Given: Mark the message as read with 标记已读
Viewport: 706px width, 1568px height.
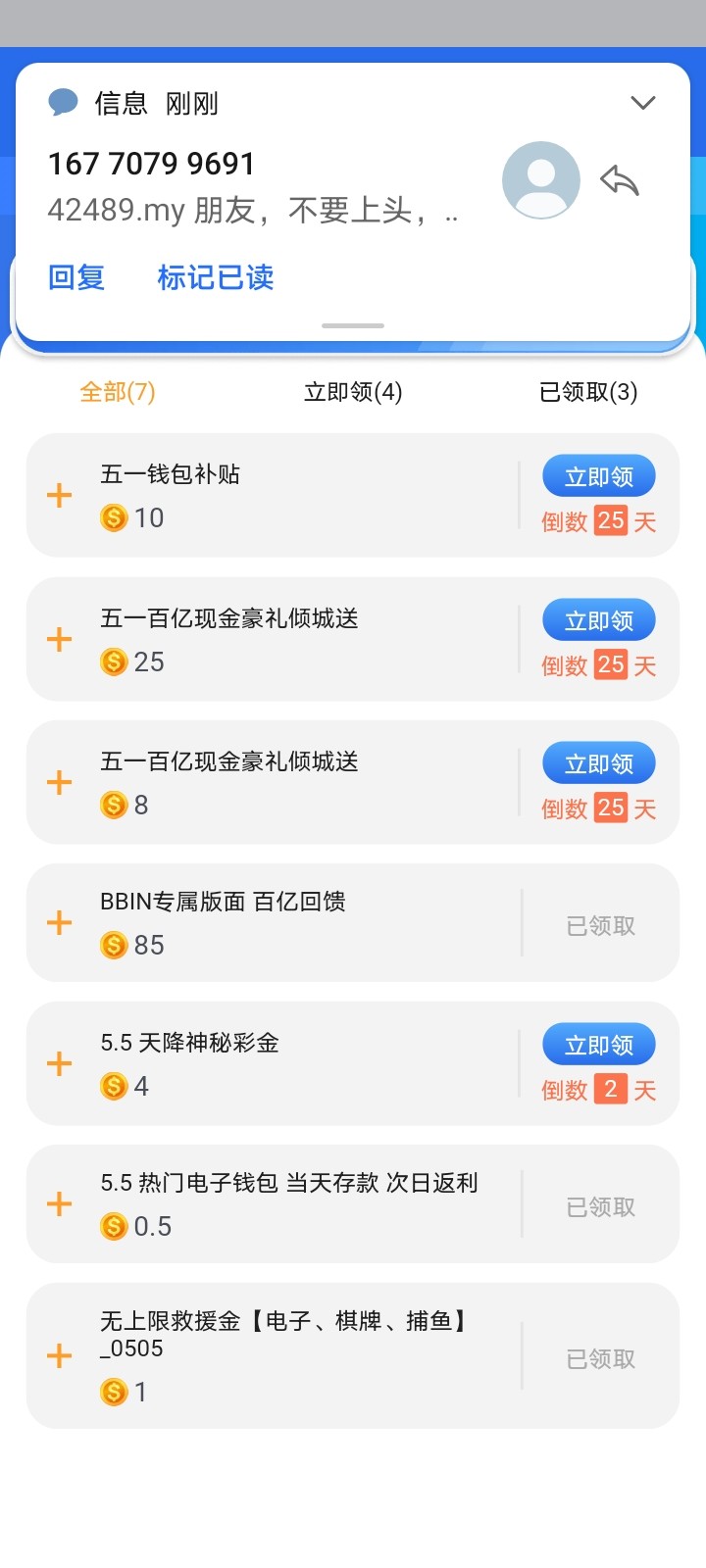Looking at the screenshot, I should 215,277.
